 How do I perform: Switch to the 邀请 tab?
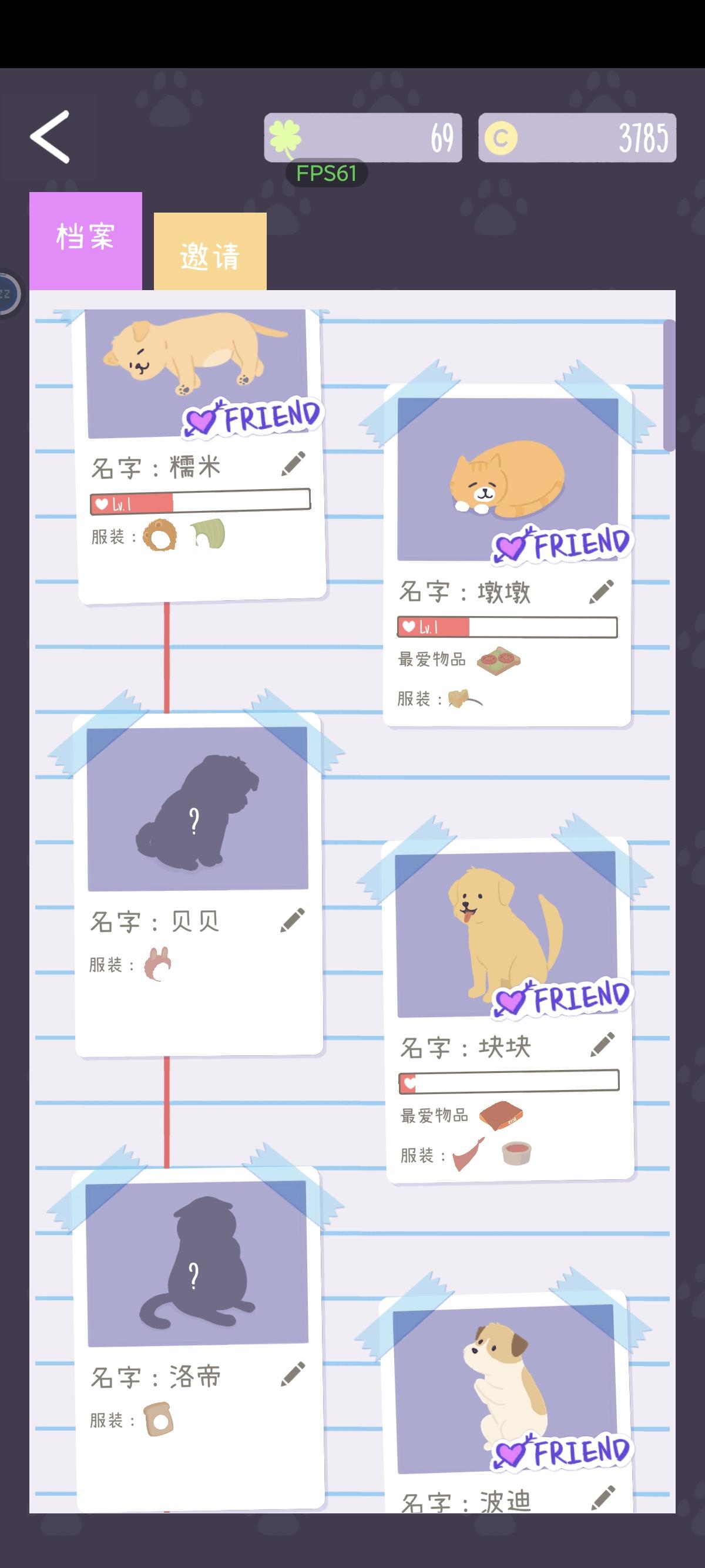(x=210, y=254)
